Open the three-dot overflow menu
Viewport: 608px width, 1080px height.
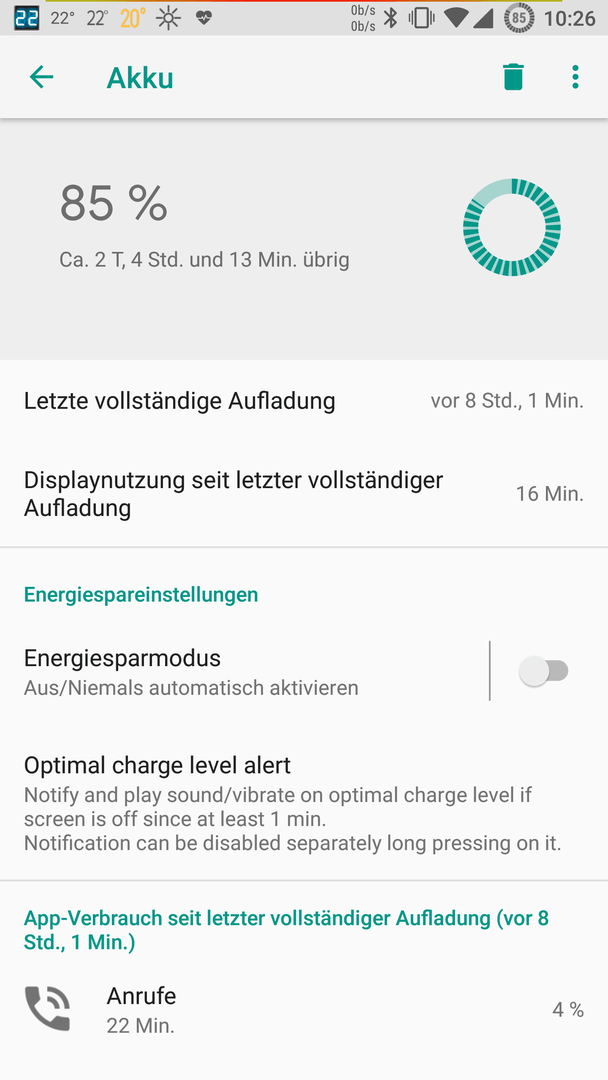click(x=575, y=77)
